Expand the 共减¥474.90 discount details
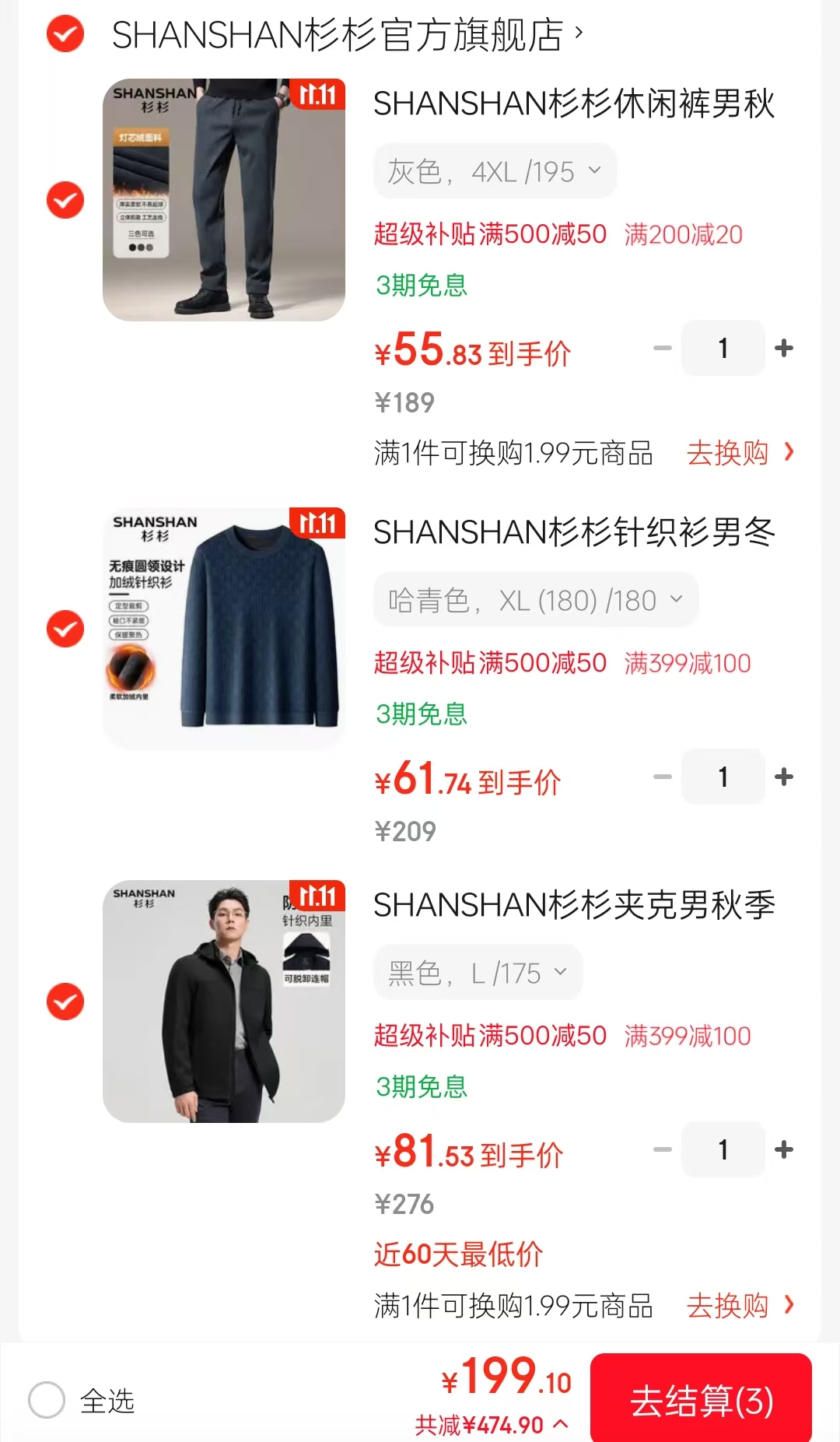This screenshot has height=1442, width=840. click(492, 1425)
